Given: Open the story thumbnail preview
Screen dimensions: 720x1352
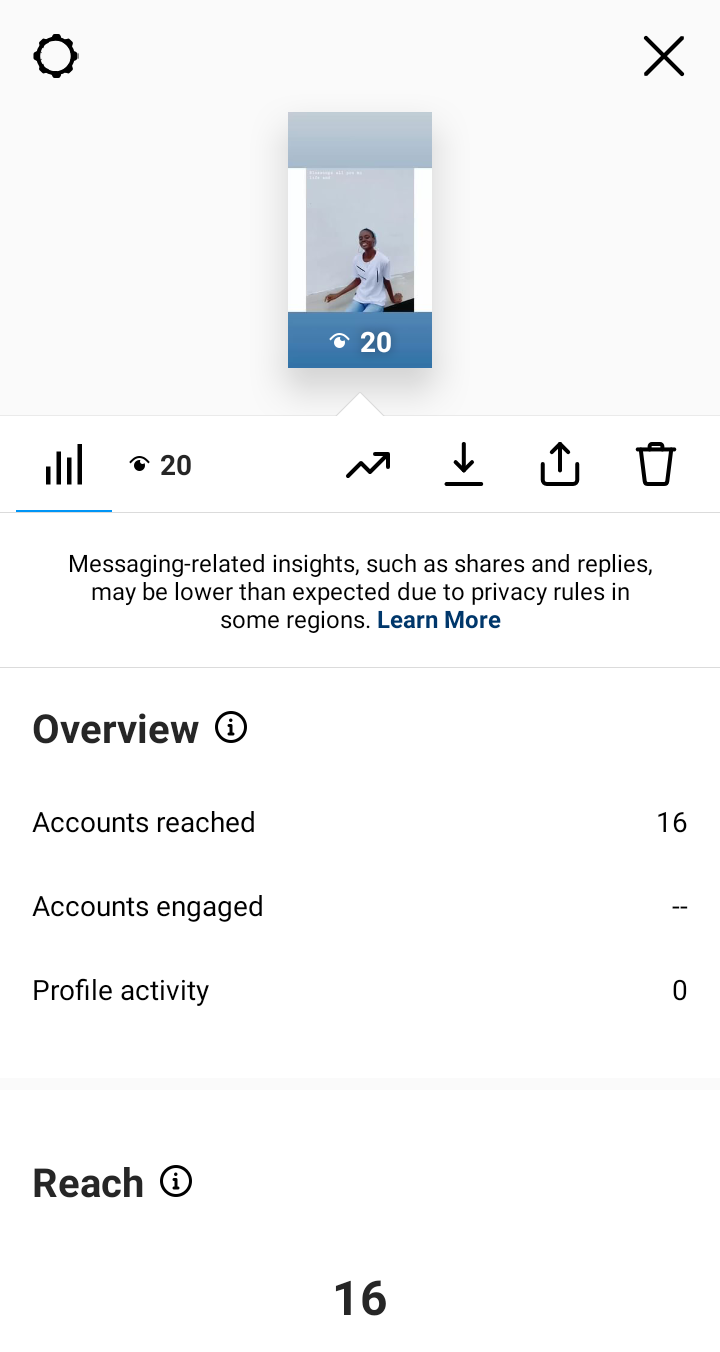Looking at the screenshot, I should (x=360, y=240).
